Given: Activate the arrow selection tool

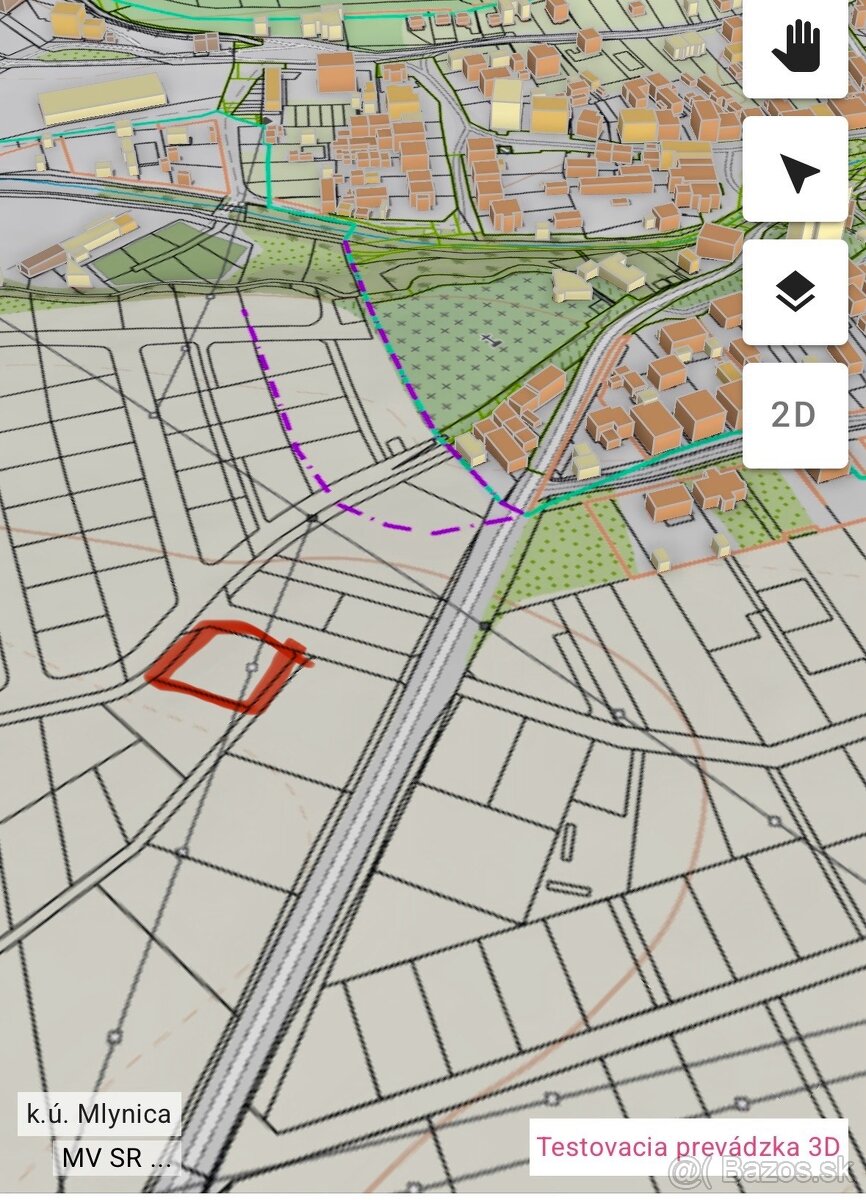Looking at the screenshot, I should (x=795, y=171).
